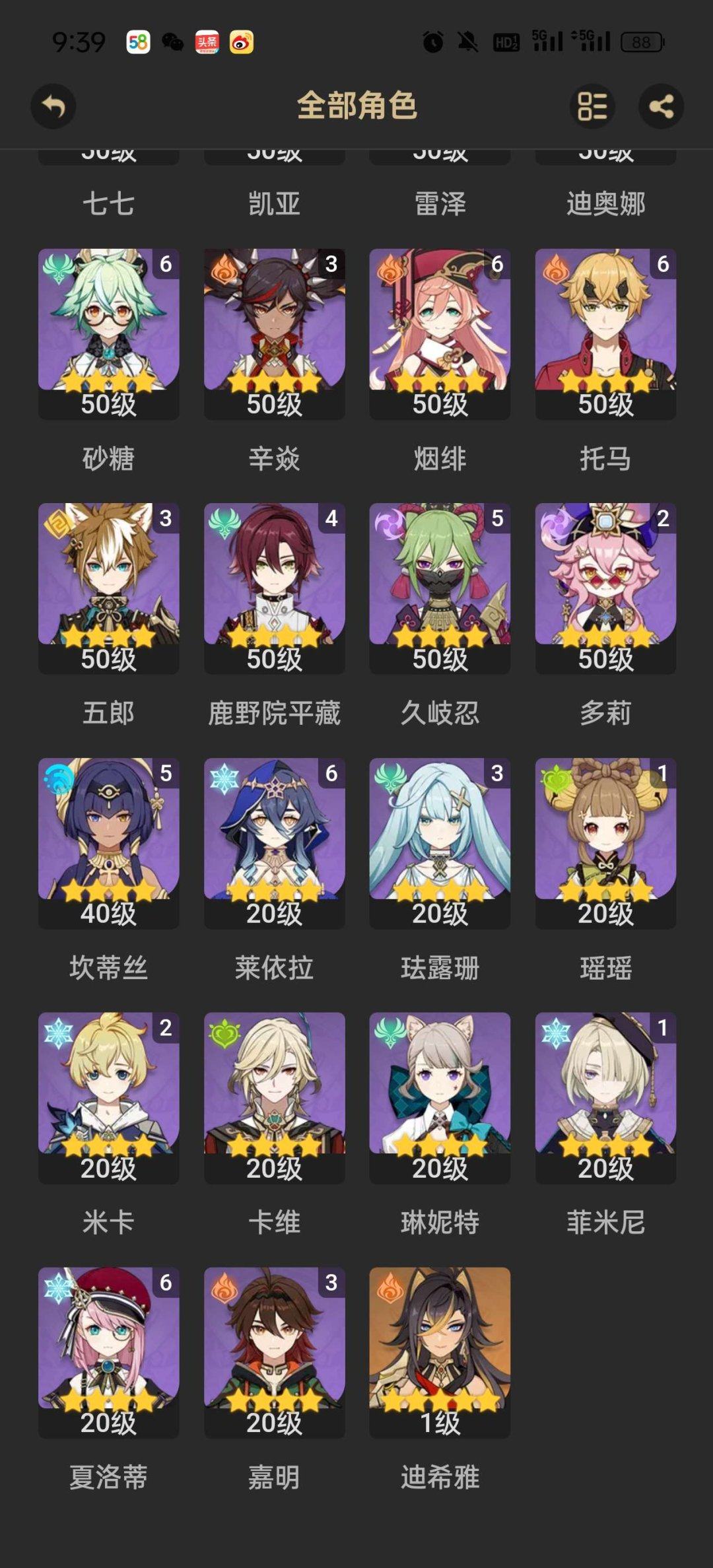Tap the share icon in the top bar
713x1568 pixels.
click(662, 106)
